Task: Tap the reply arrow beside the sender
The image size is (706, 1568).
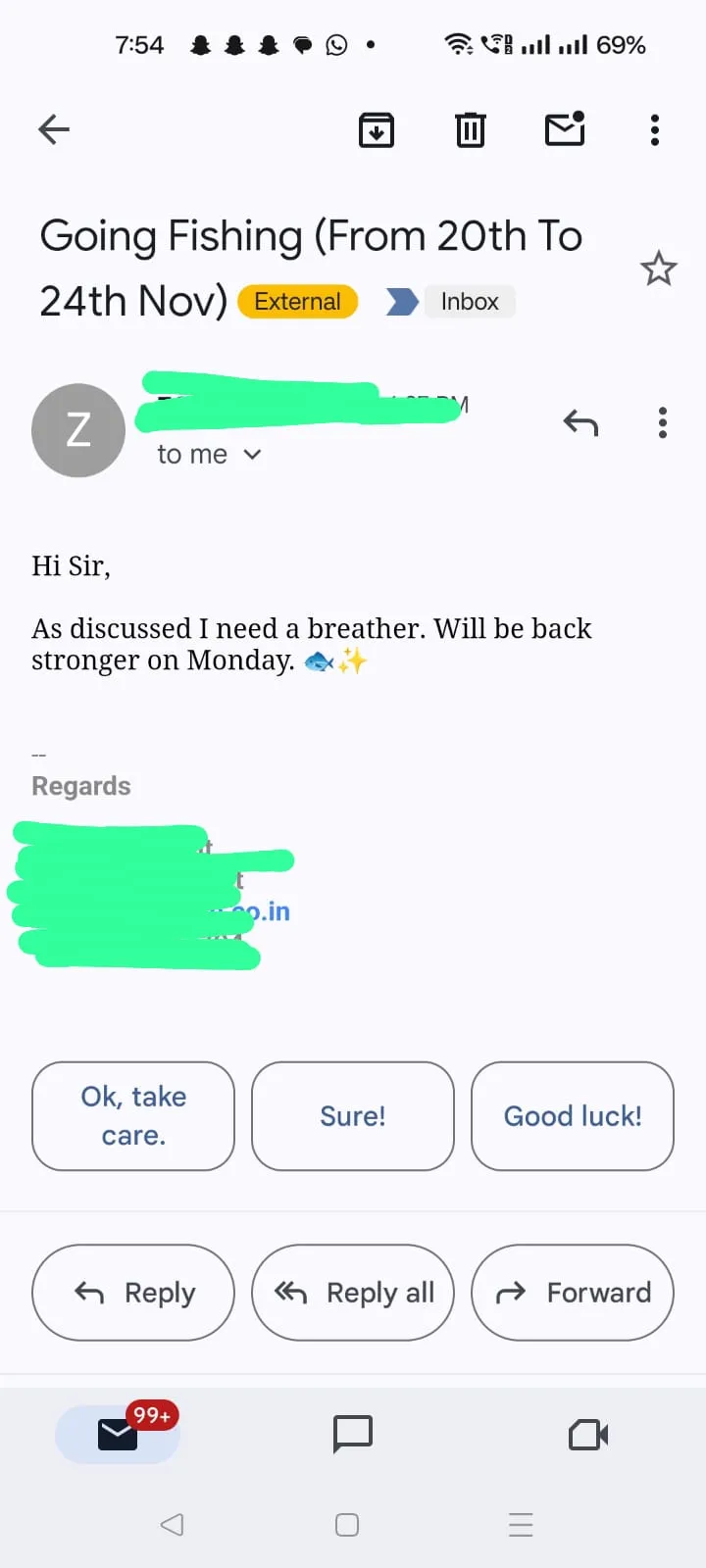Action: (x=580, y=423)
